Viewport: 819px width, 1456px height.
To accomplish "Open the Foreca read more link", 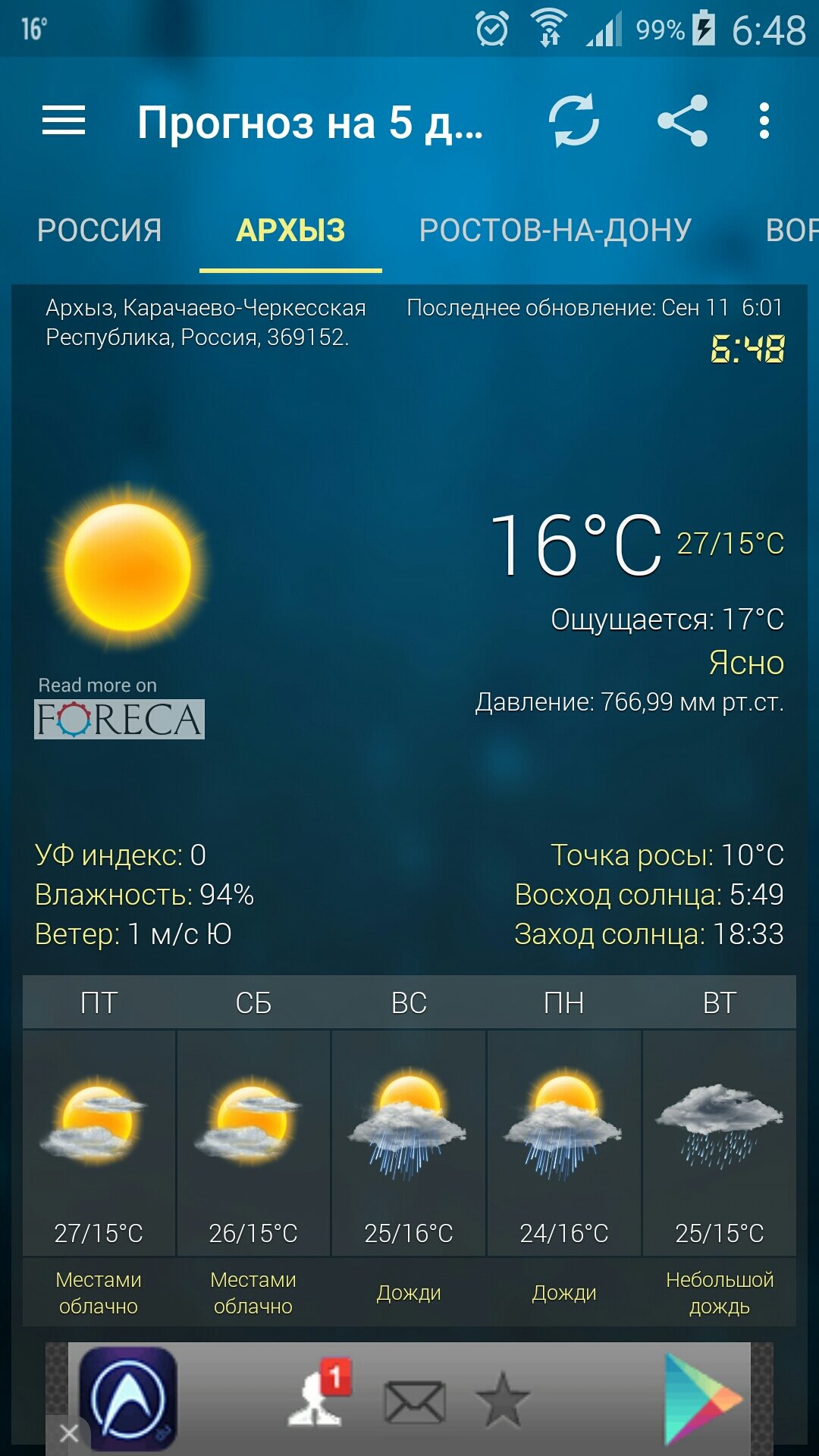I will pyautogui.click(x=119, y=717).
